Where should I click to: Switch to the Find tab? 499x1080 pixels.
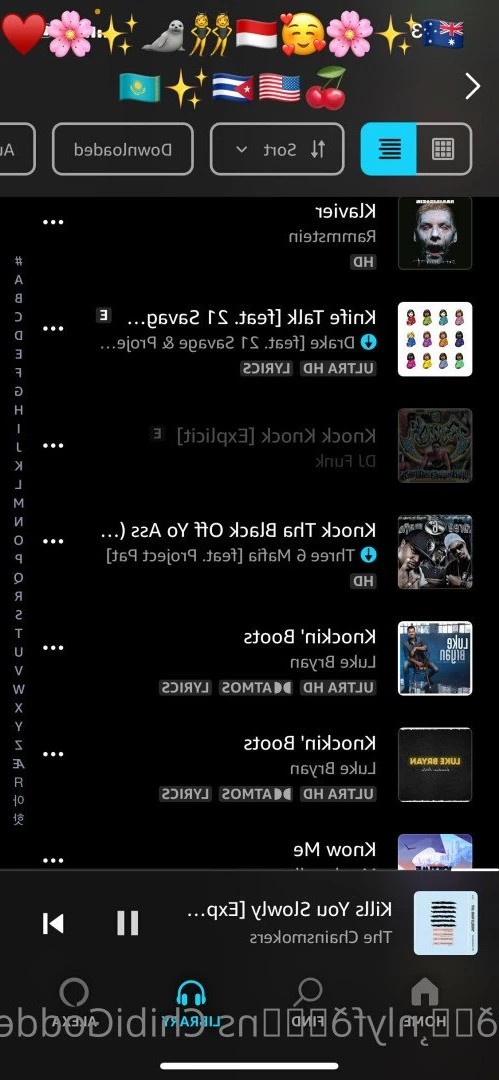[308, 1003]
